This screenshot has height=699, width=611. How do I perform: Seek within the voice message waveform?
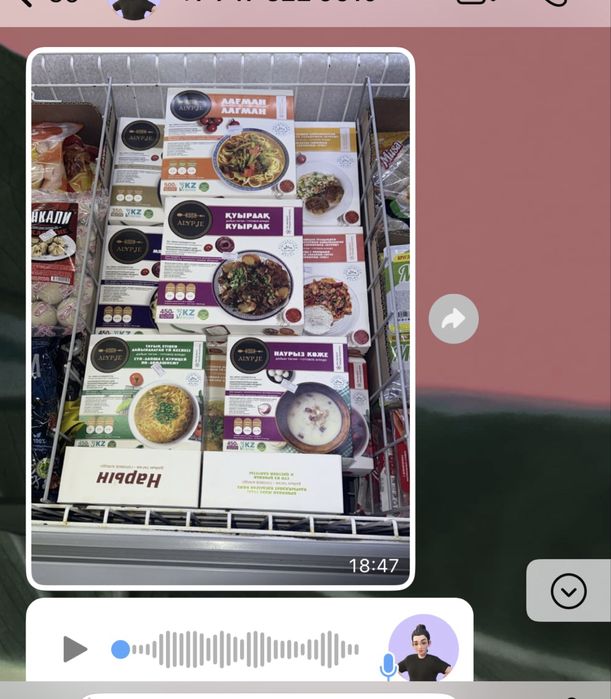click(x=245, y=649)
